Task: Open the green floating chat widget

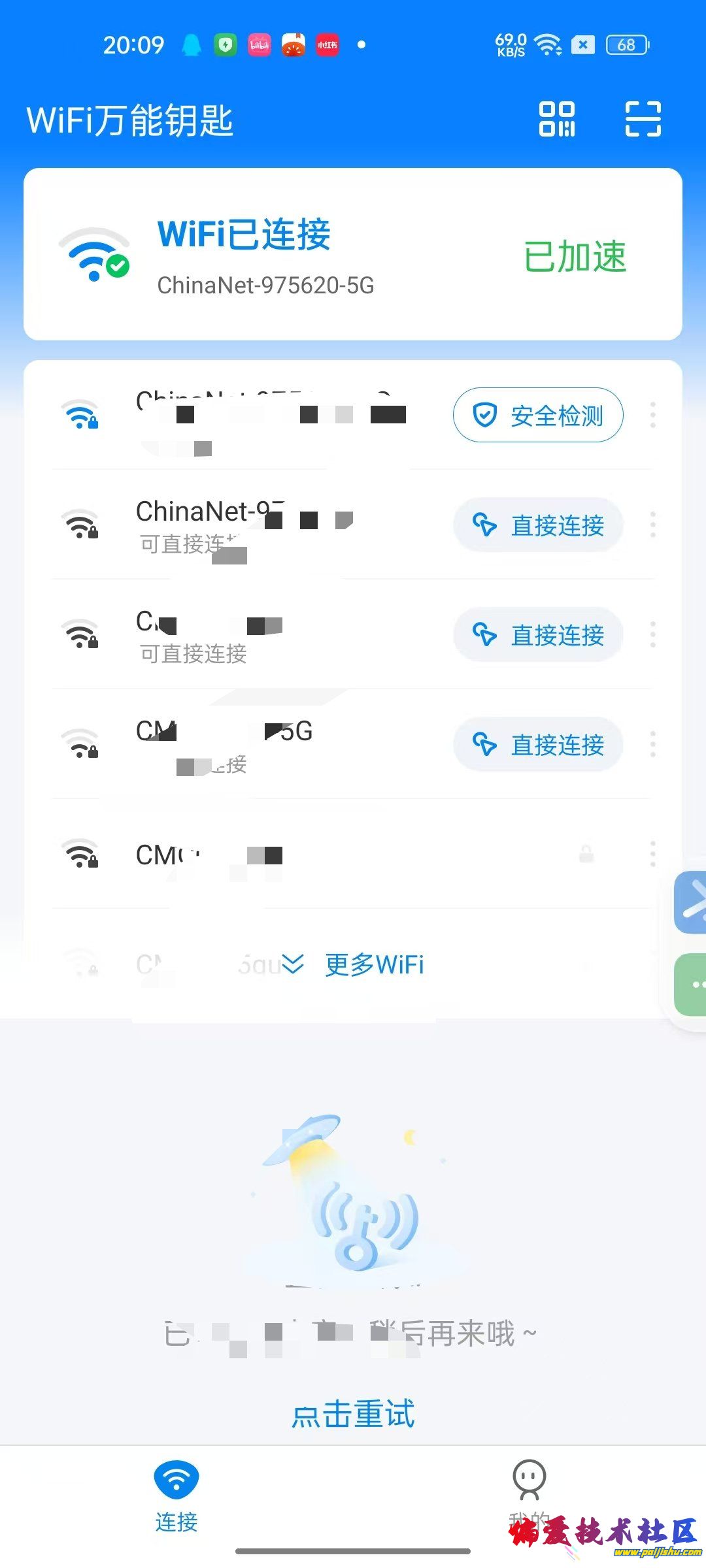Action: tap(693, 985)
